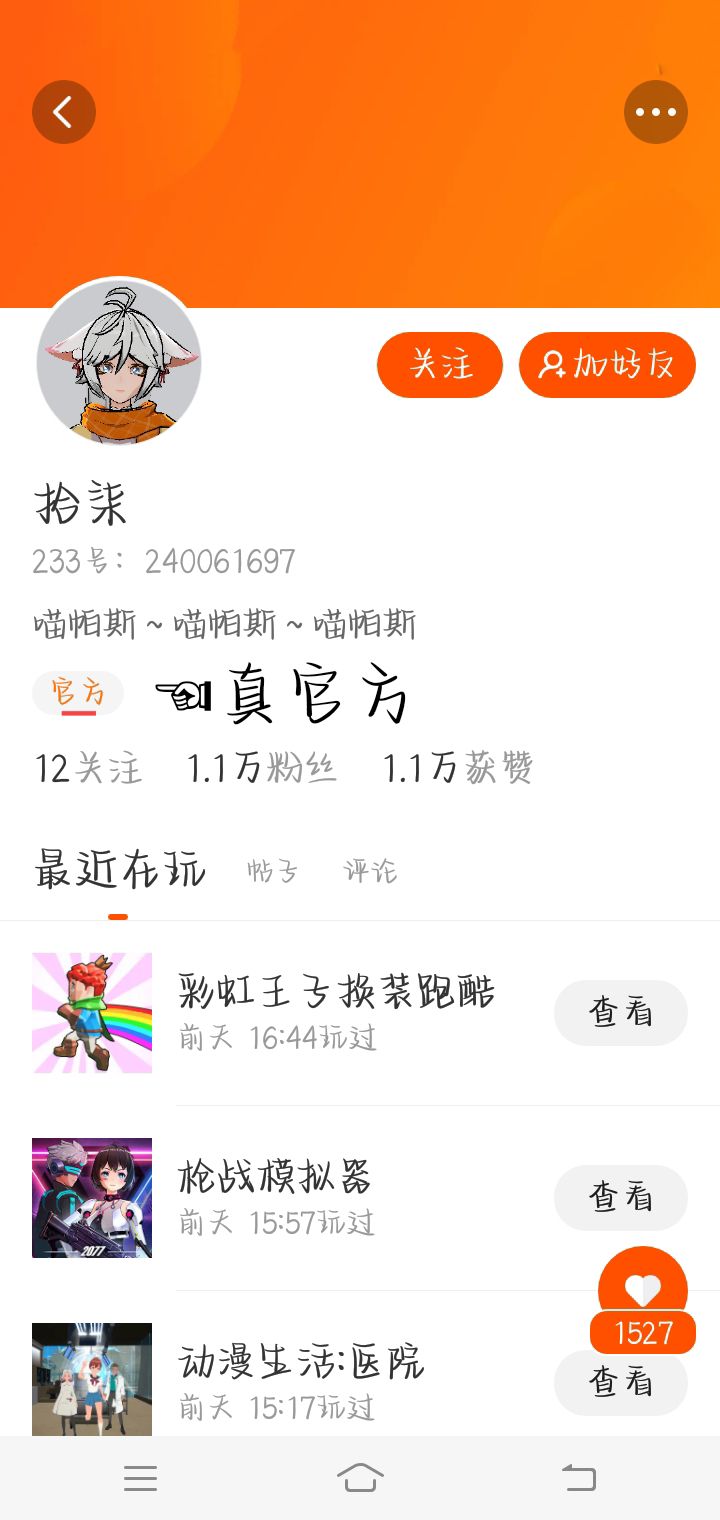Tap the system home button
Viewport: 720px width, 1520px height.
coord(360,1478)
